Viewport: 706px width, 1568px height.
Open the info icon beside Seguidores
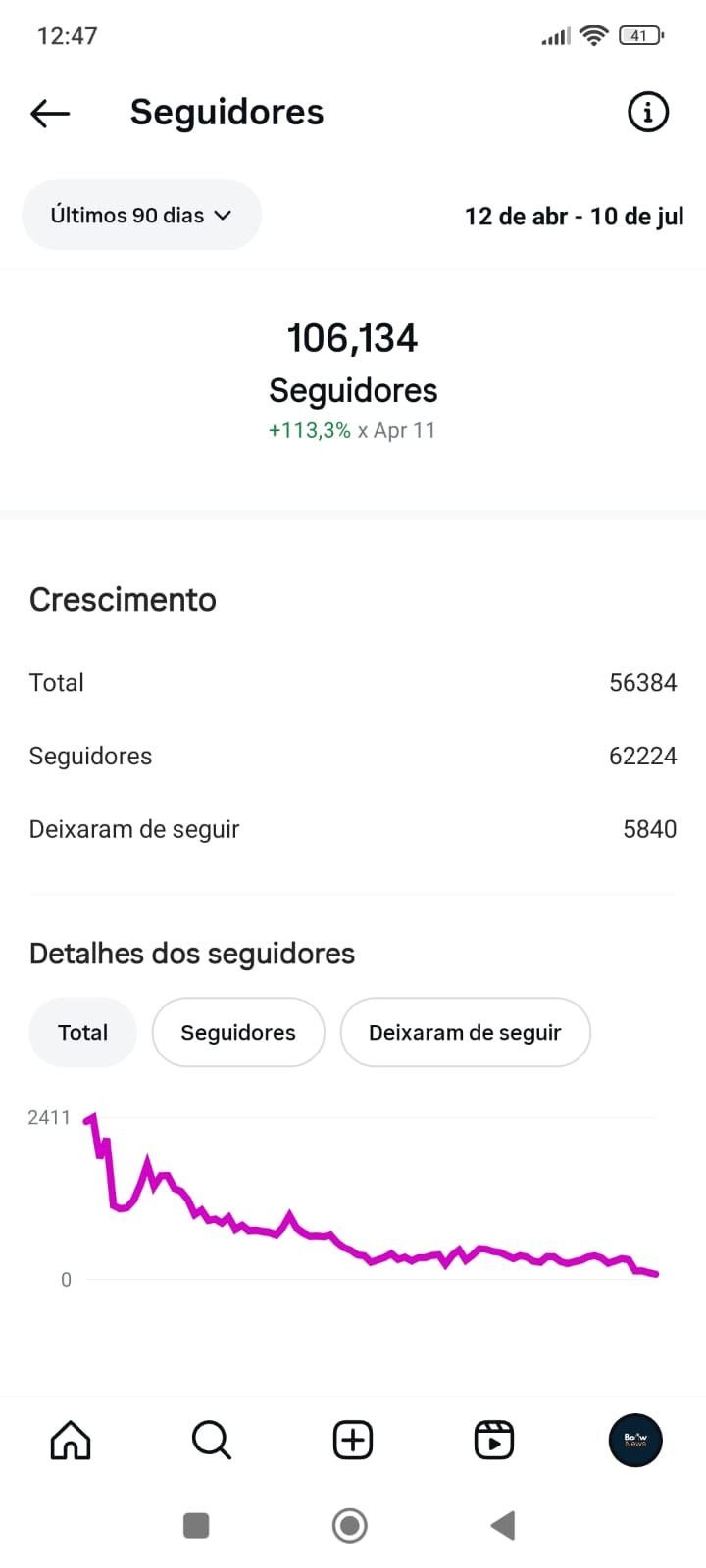647,112
